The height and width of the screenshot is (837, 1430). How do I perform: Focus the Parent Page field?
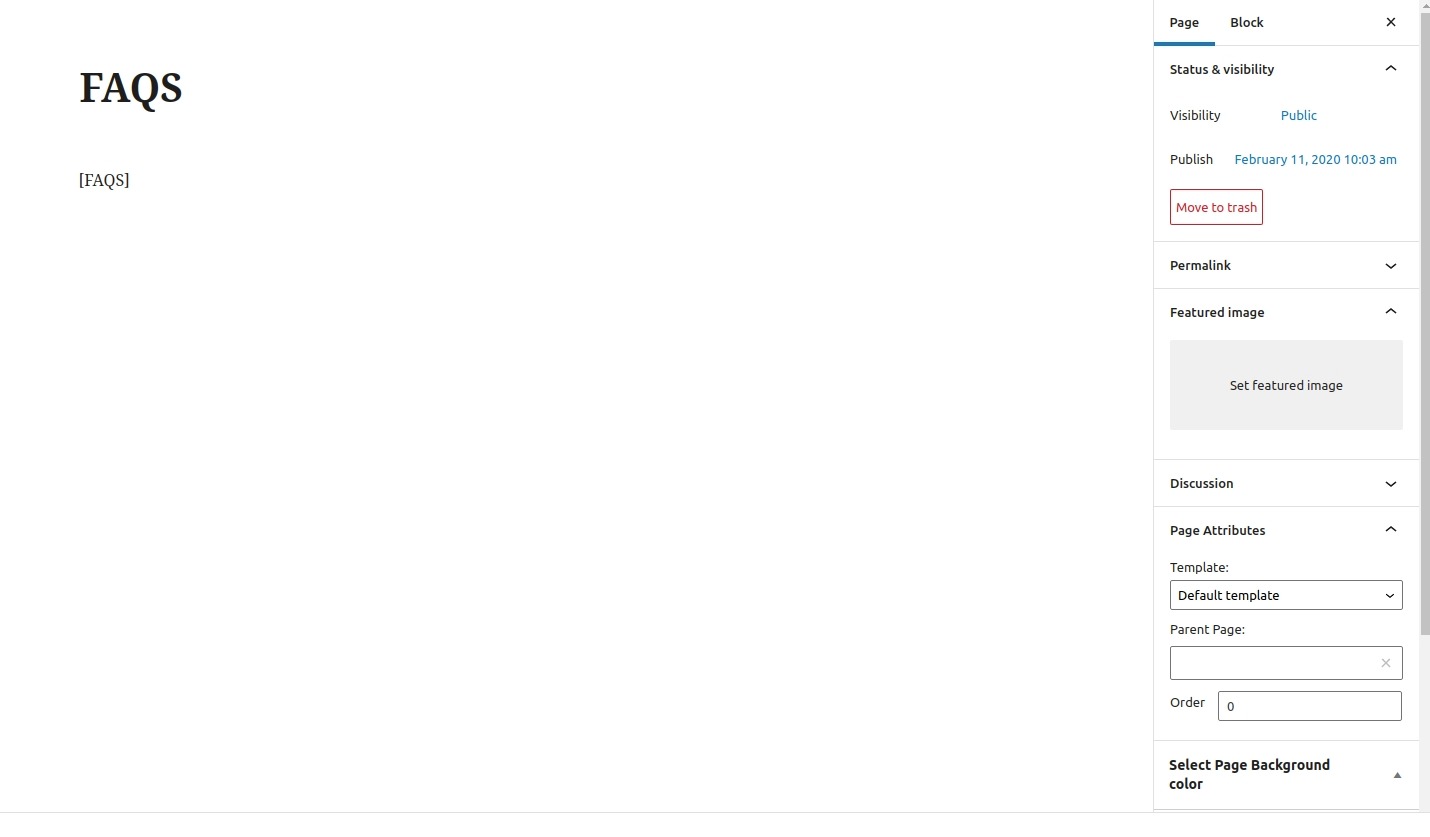[x=1270, y=663]
